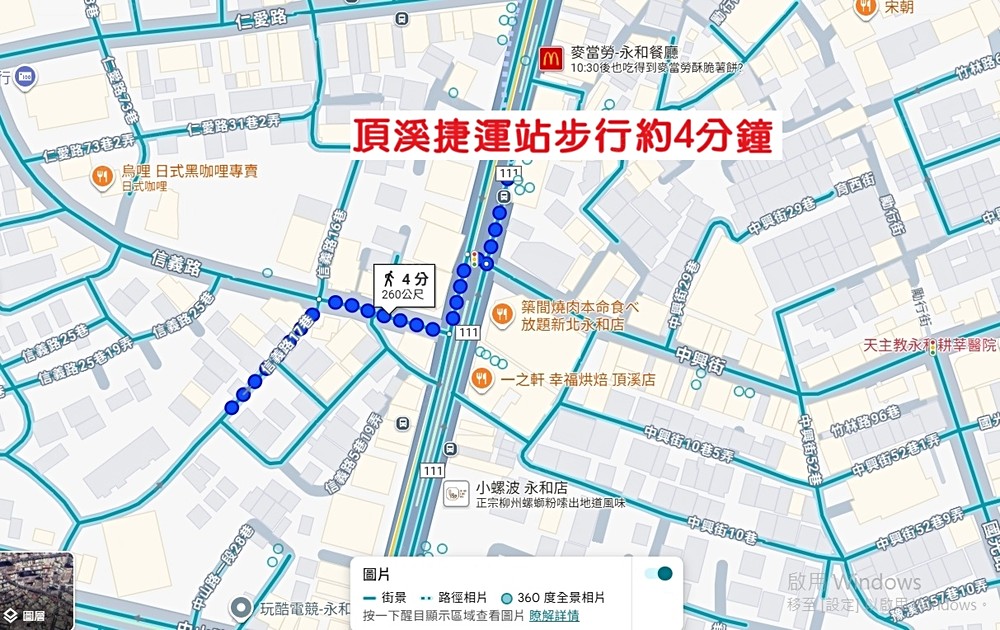Viewport: 1000px width, 630px height.
Task: Select the 麥當勞-永和餐廳 map marker
Action: tap(548, 58)
